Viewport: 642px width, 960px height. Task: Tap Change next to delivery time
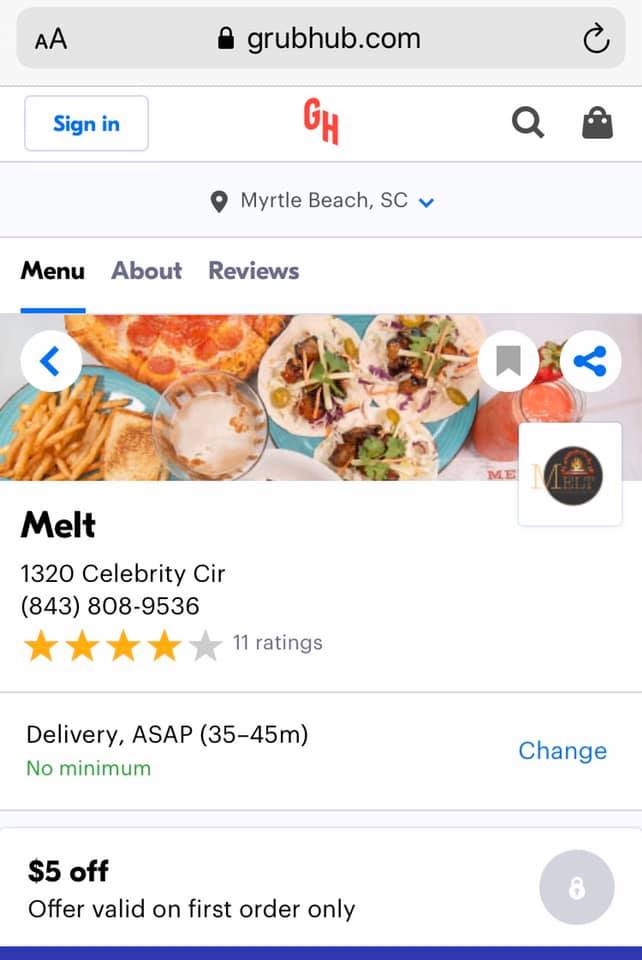[562, 751]
